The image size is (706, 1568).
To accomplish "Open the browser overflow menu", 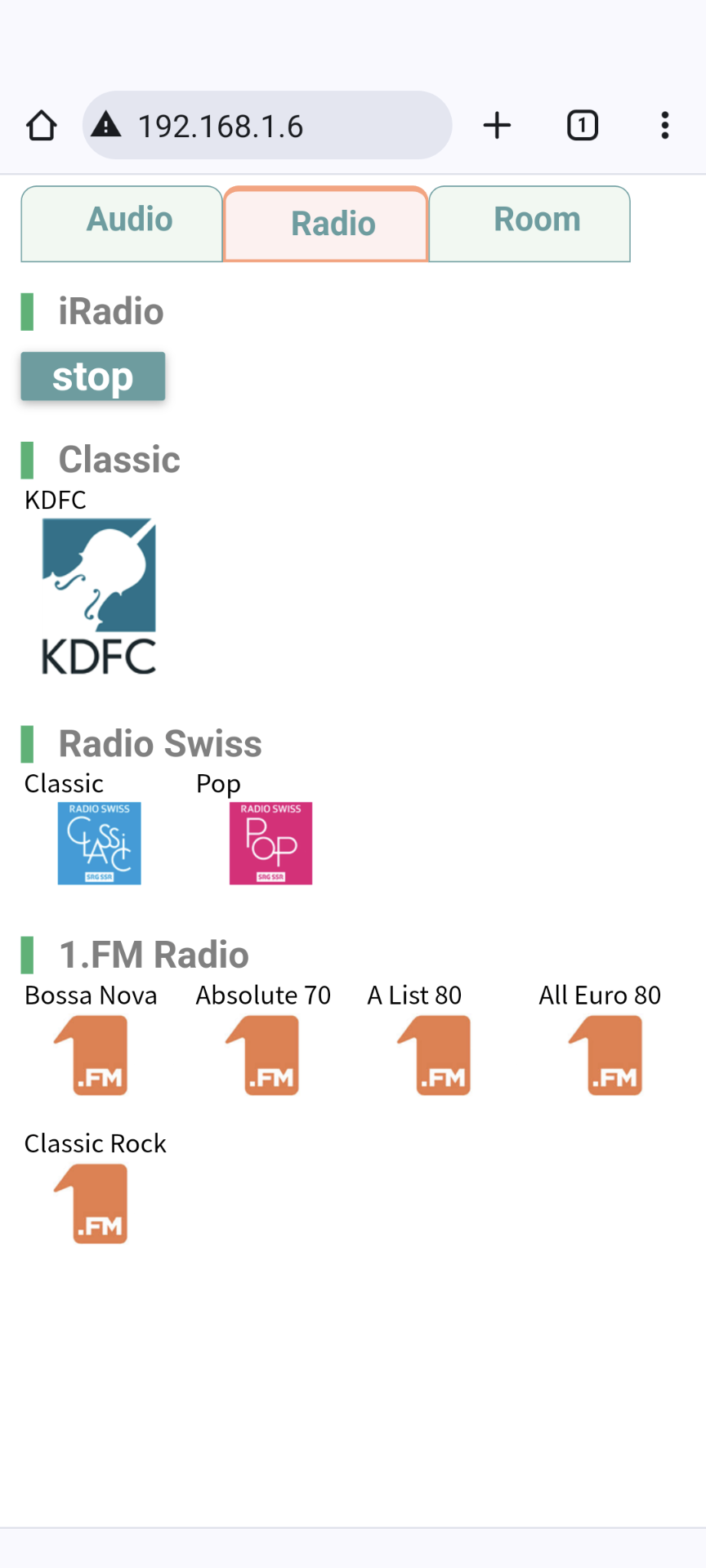I will (665, 126).
